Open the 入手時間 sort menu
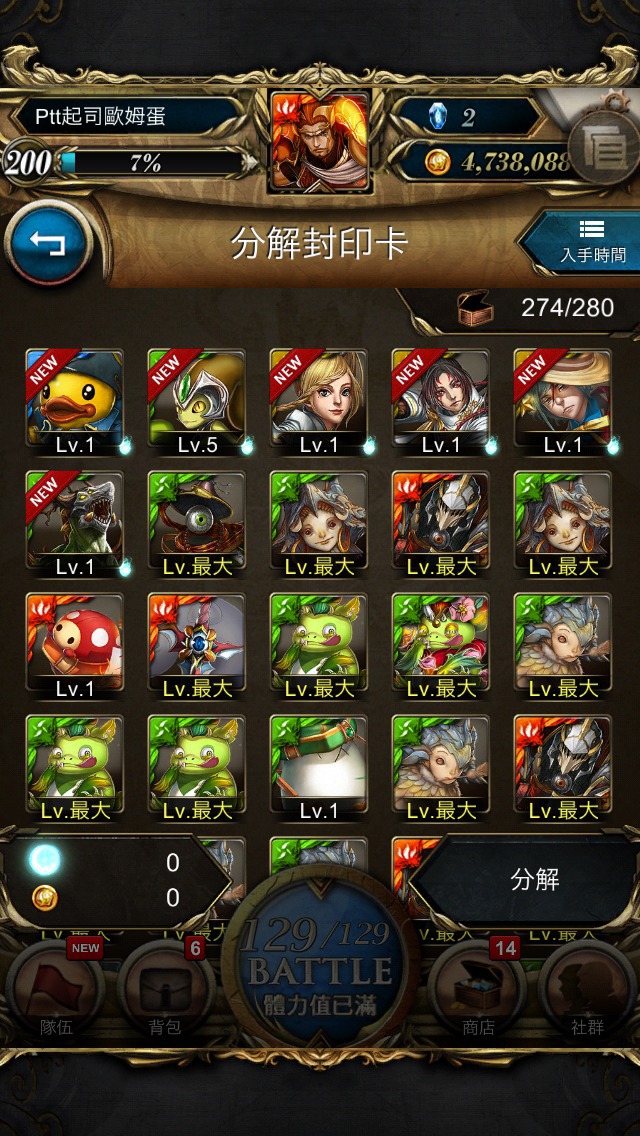640x1136 pixels. [x=583, y=243]
